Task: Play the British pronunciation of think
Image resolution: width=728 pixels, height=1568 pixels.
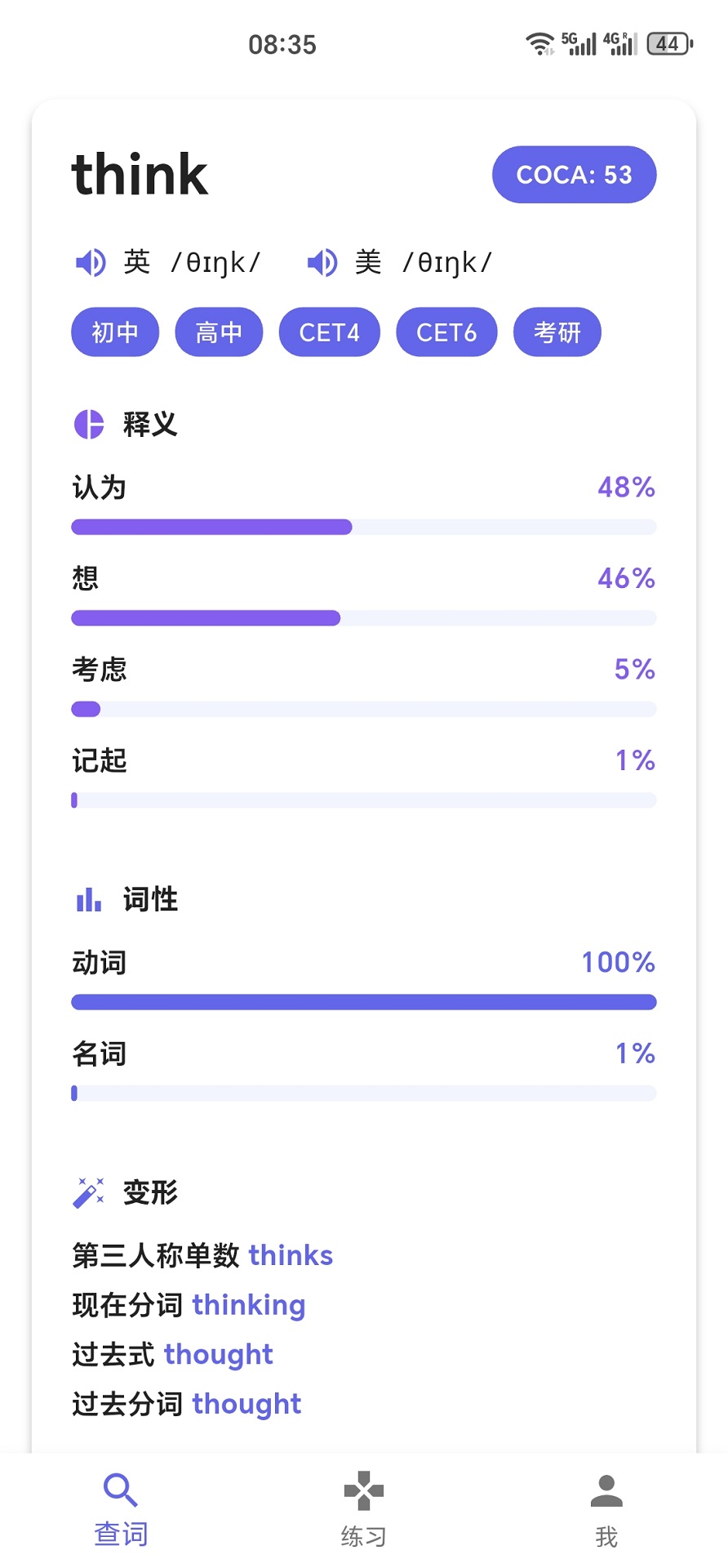Action: tap(90, 262)
